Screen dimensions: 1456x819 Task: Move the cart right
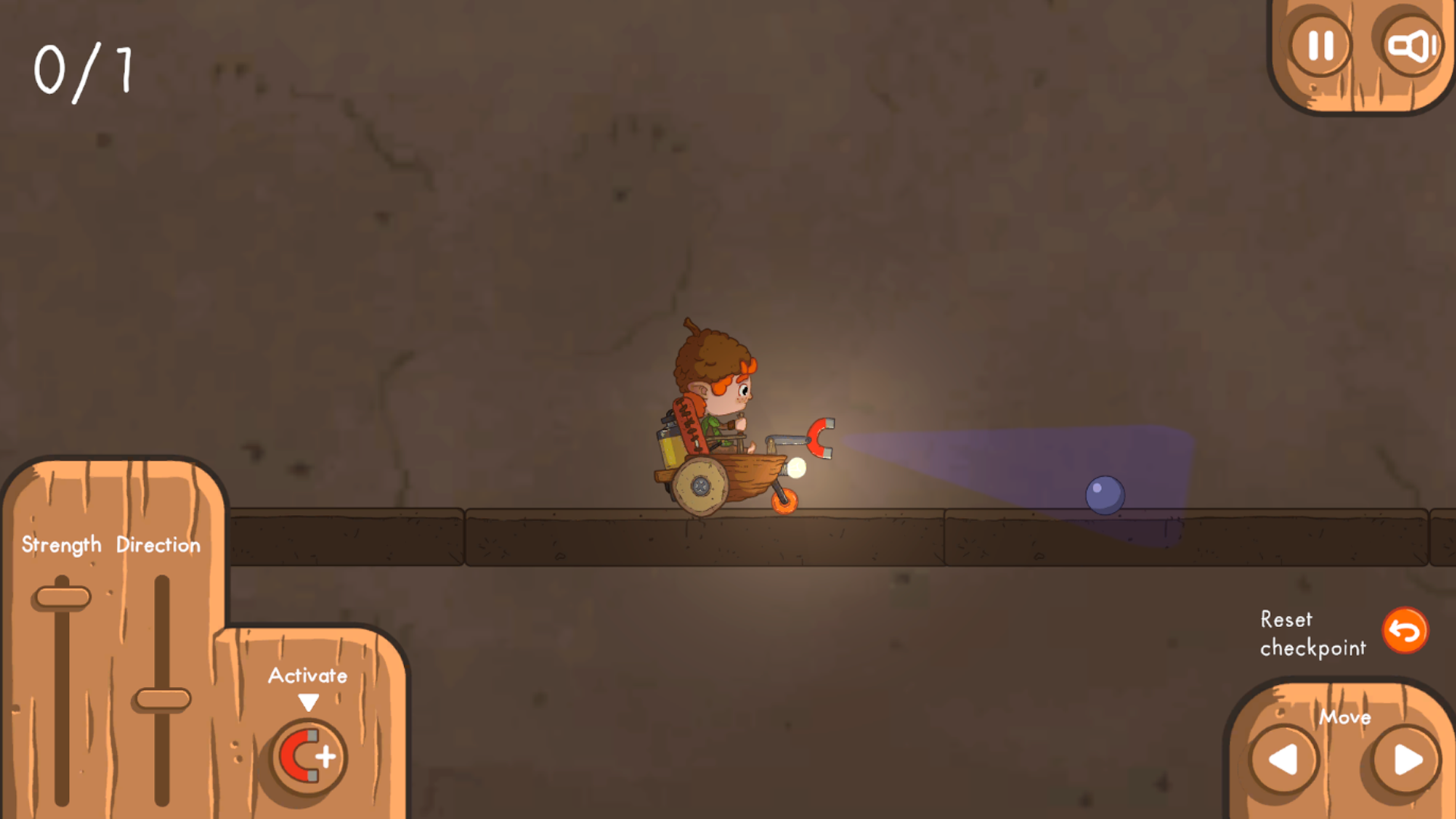pos(1407,760)
